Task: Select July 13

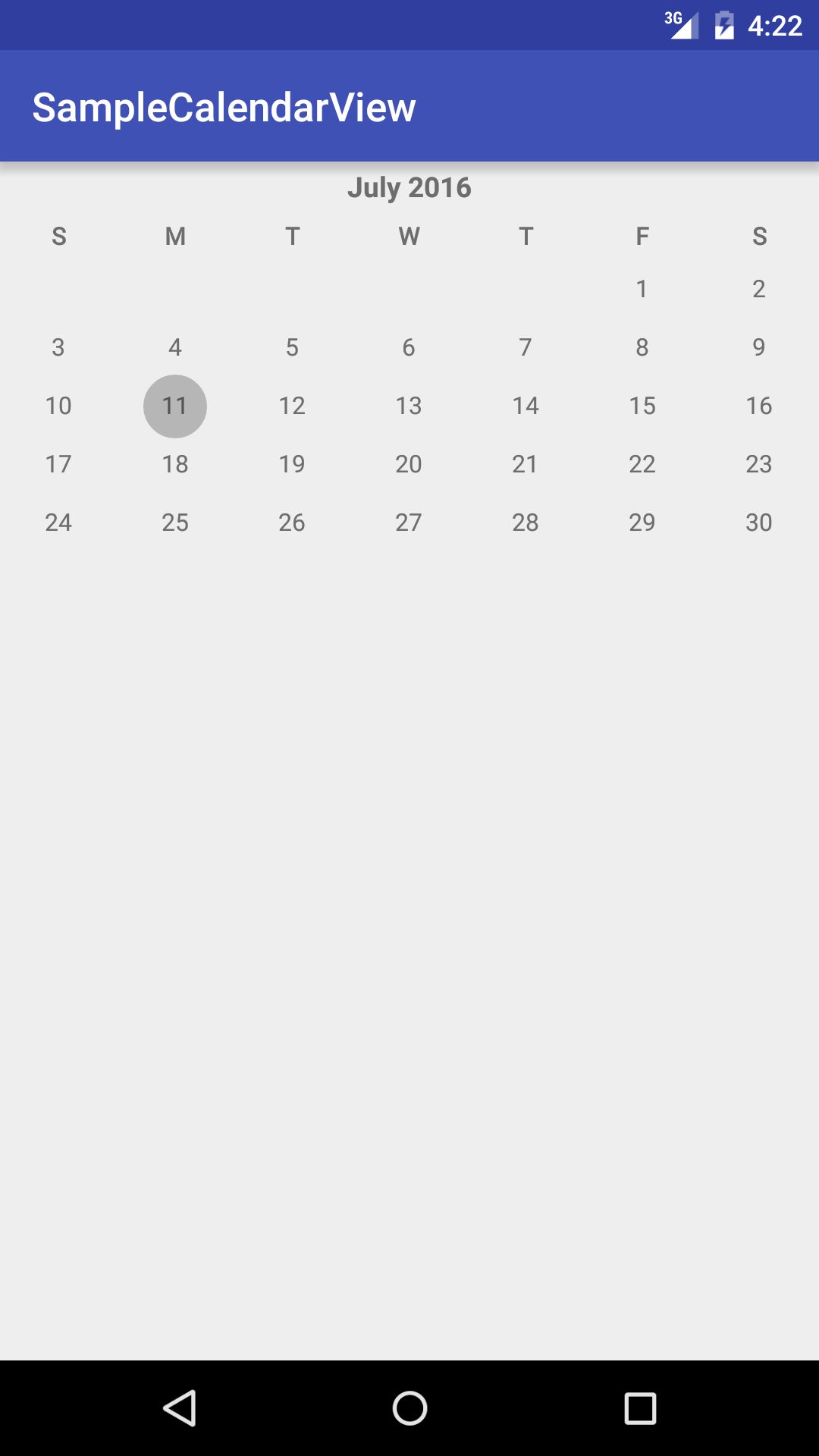Action: [x=409, y=406]
